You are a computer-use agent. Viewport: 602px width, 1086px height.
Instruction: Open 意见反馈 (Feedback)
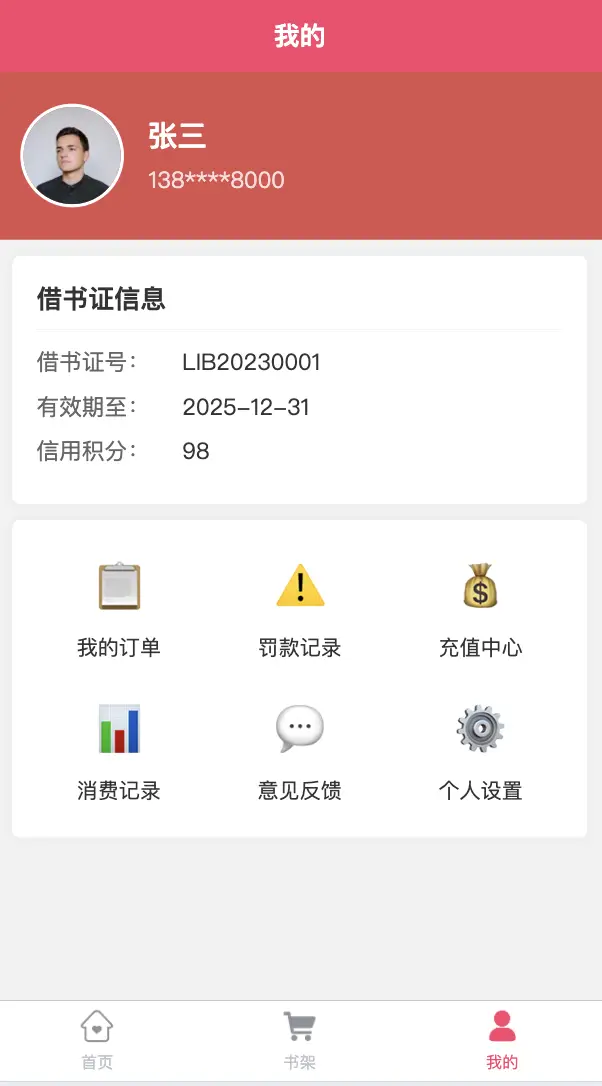[300, 750]
